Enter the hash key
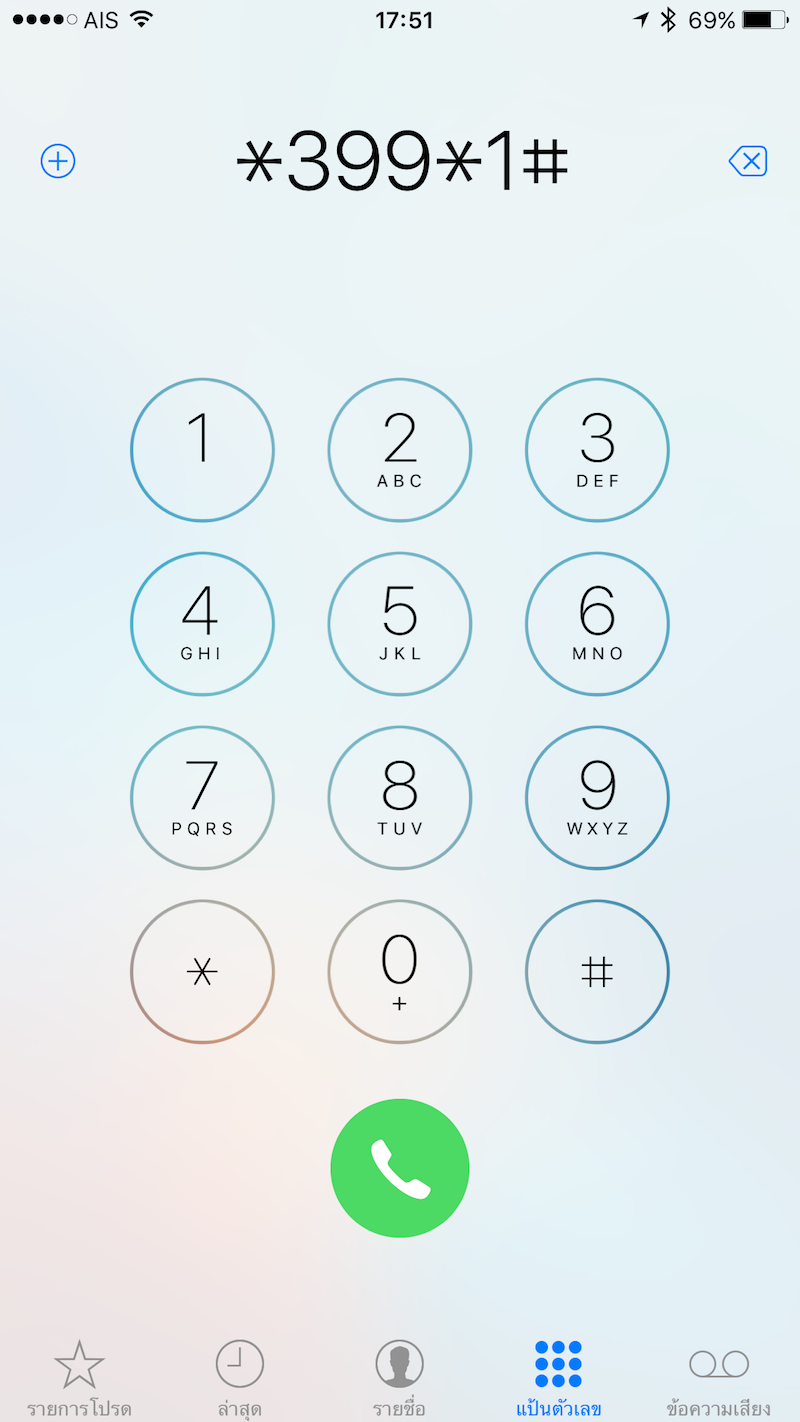Screen dimensions: 800x1422 (x=597, y=972)
